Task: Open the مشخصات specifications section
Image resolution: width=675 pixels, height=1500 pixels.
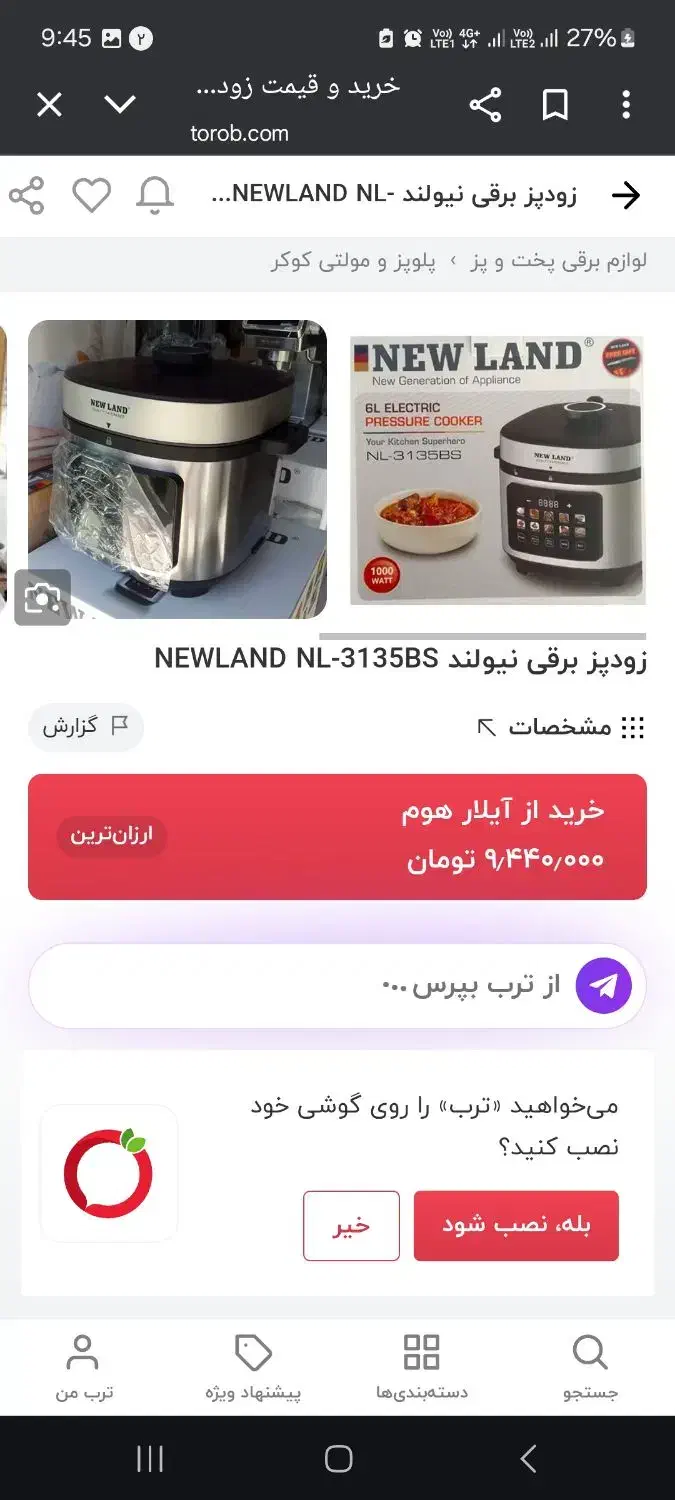Action: click(561, 727)
